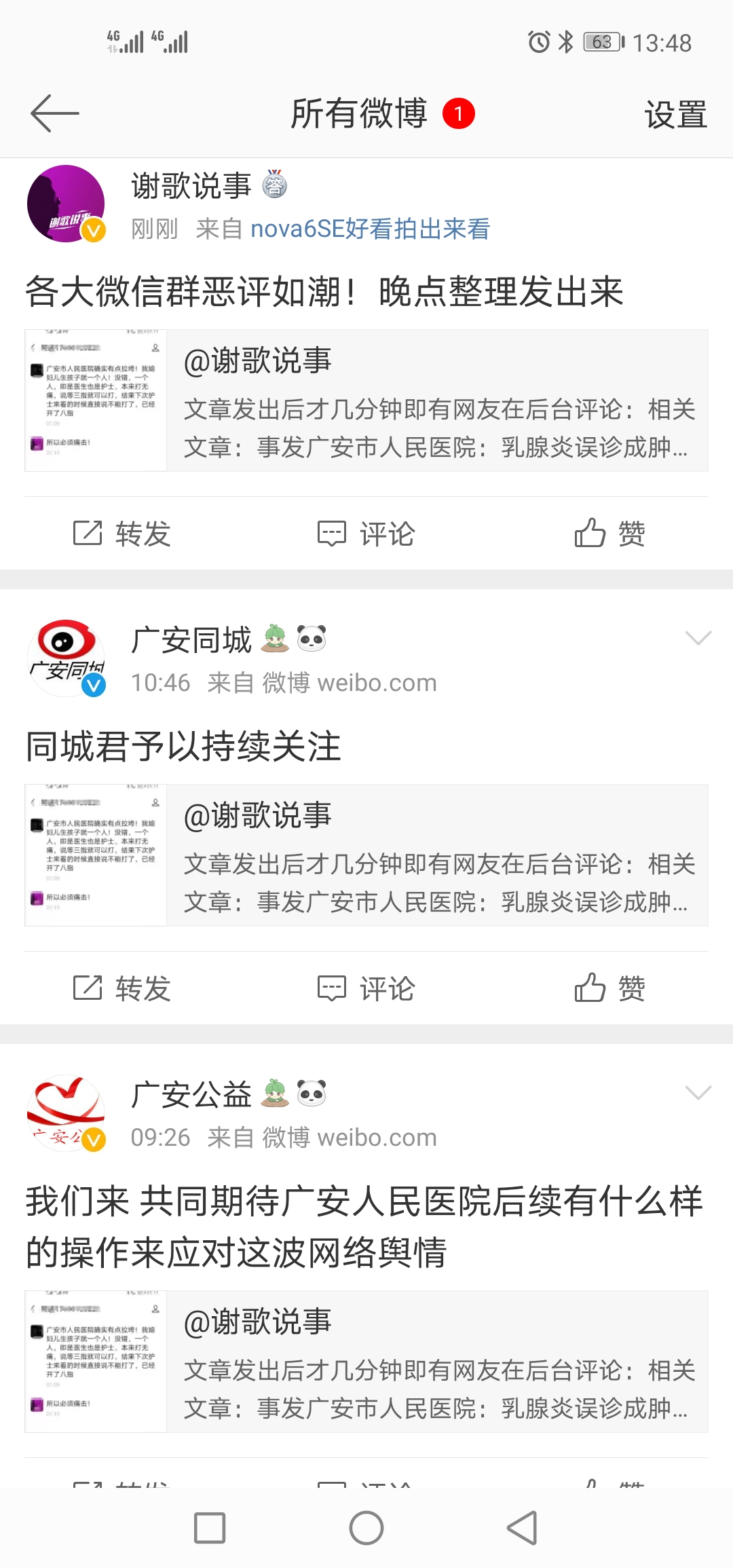
Task: Comment on 广安同城's post
Action: click(x=366, y=988)
